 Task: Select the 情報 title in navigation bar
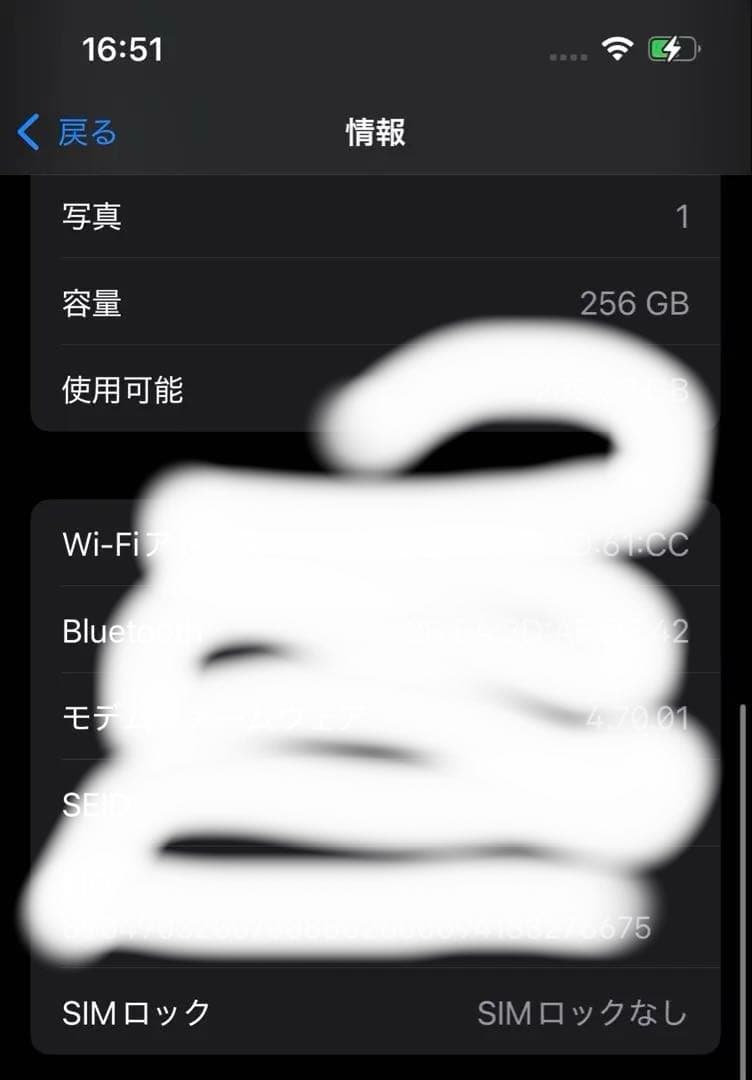tap(375, 131)
